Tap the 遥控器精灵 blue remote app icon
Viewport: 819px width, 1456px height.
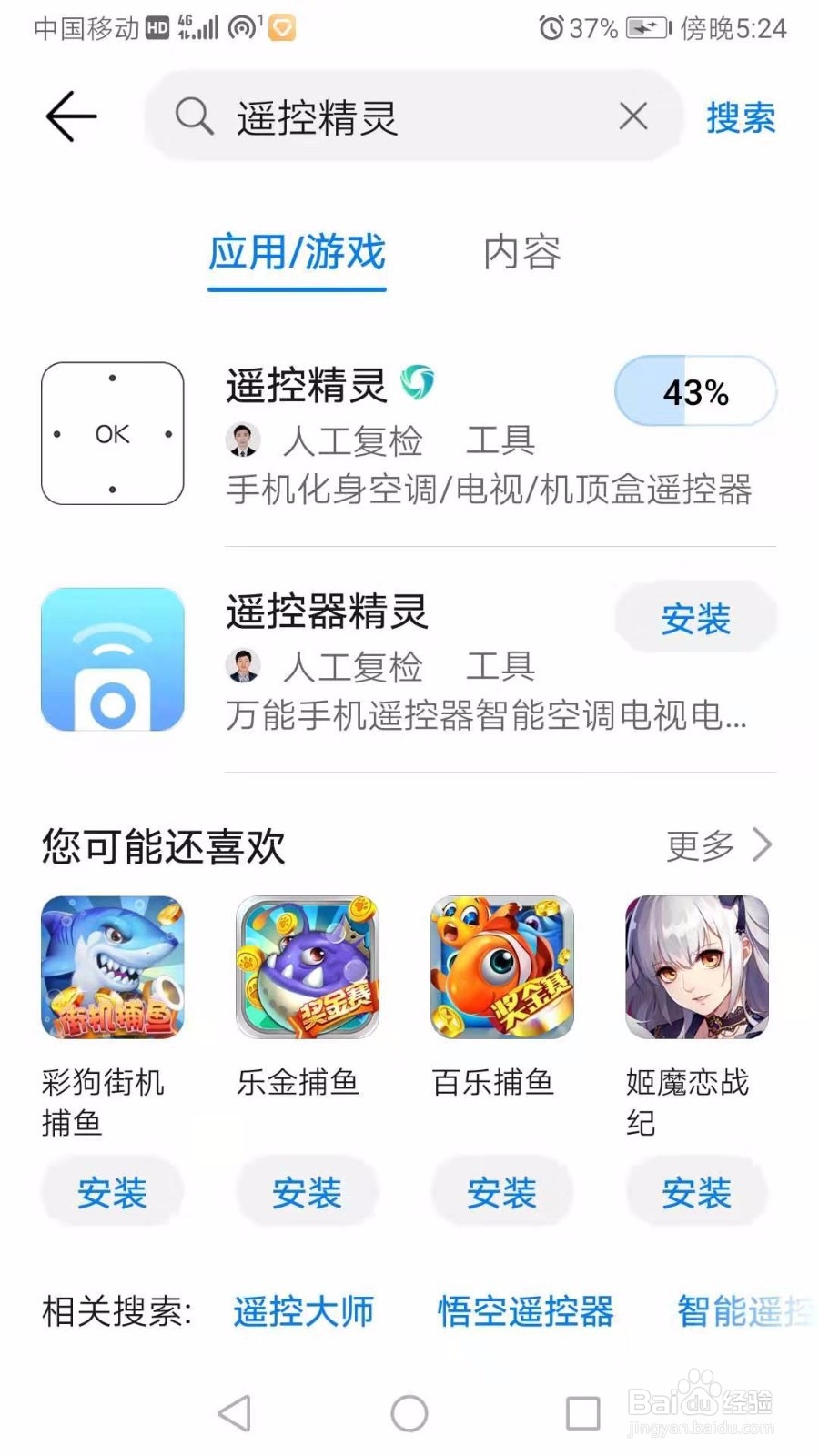click(x=111, y=661)
